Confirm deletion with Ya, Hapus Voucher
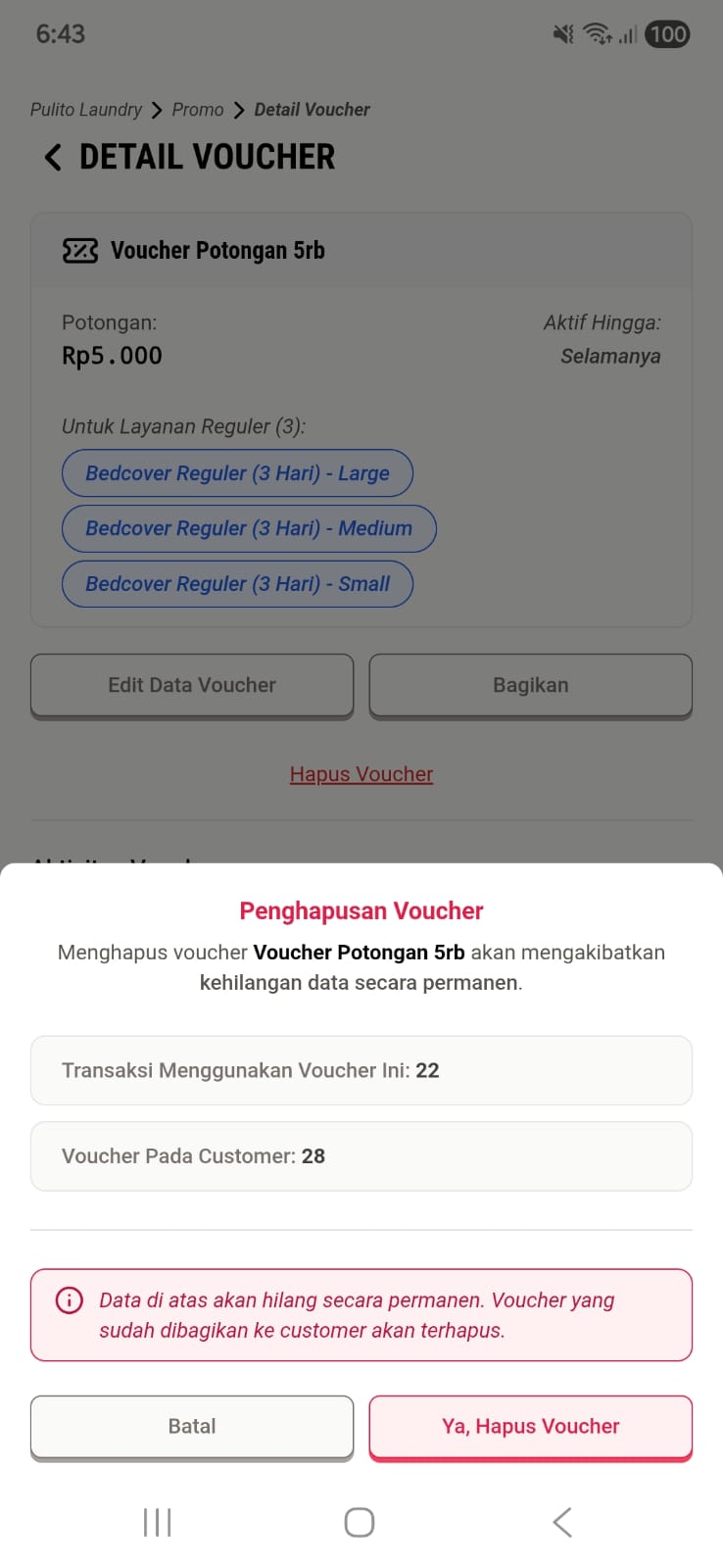Image resolution: width=723 pixels, height=1568 pixels. pyautogui.click(x=530, y=1426)
